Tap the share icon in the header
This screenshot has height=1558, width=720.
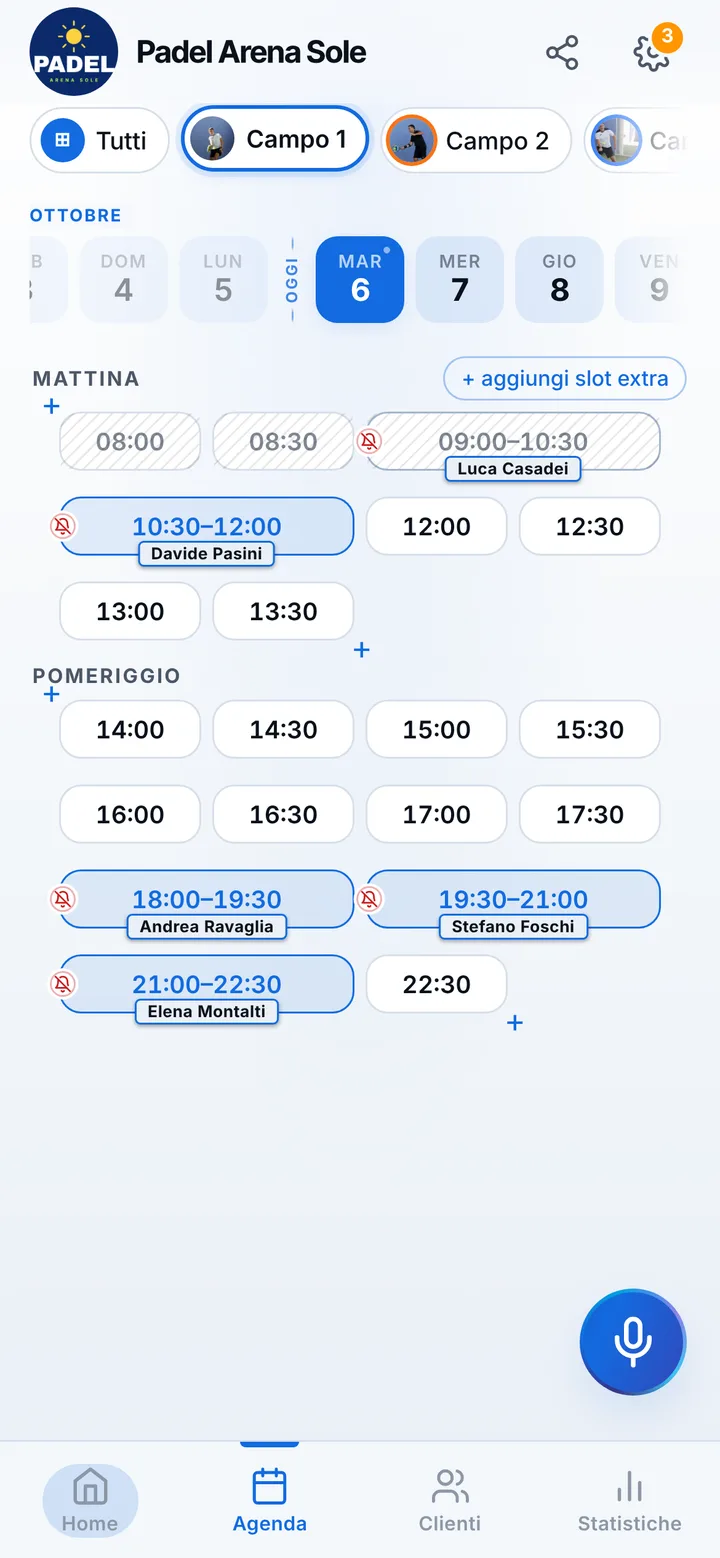(x=562, y=53)
